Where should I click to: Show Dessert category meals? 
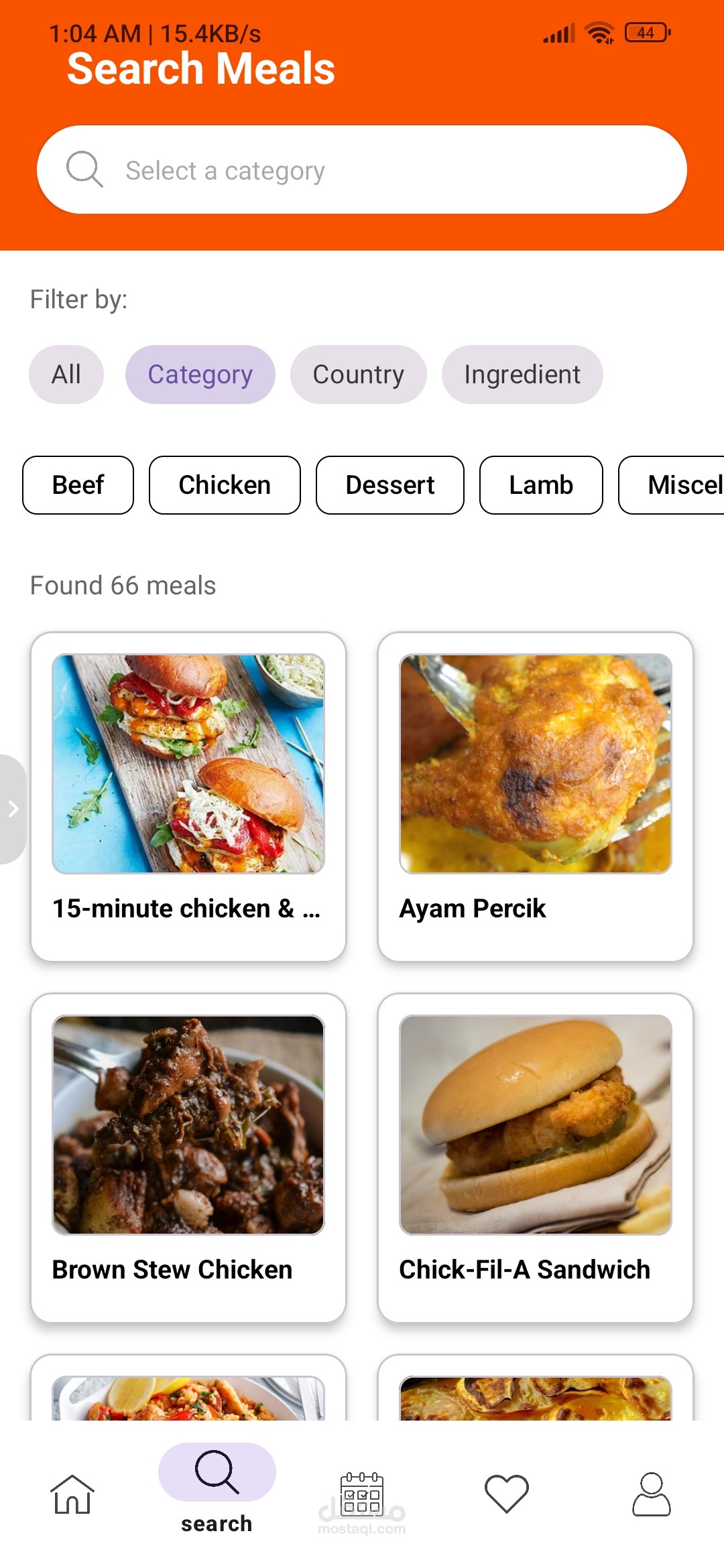click(x=389, y=485)
